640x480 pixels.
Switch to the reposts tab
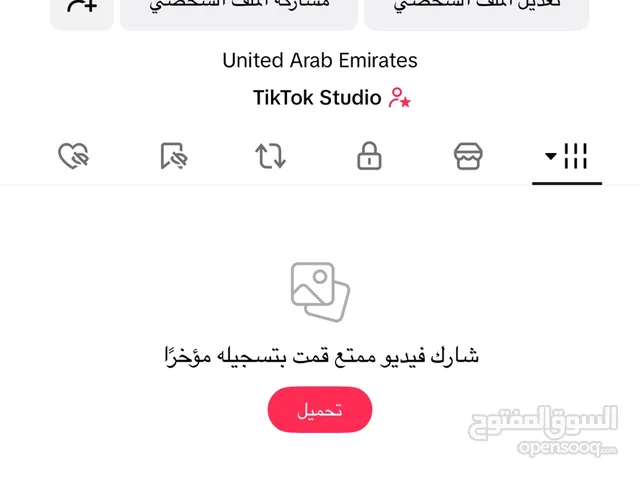pyautogui.click(x=270, y=156)
